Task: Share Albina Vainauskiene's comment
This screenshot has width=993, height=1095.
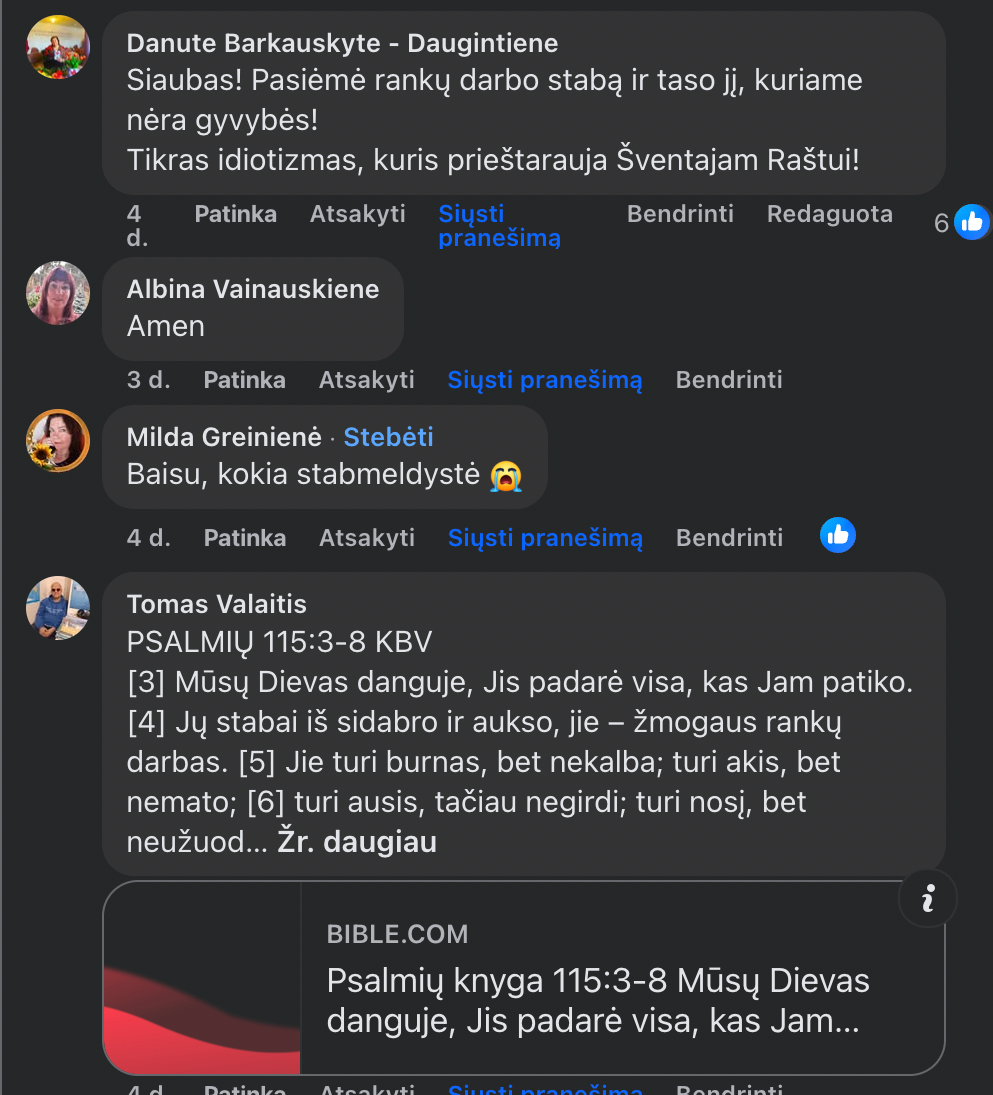Action: (729, 380)
